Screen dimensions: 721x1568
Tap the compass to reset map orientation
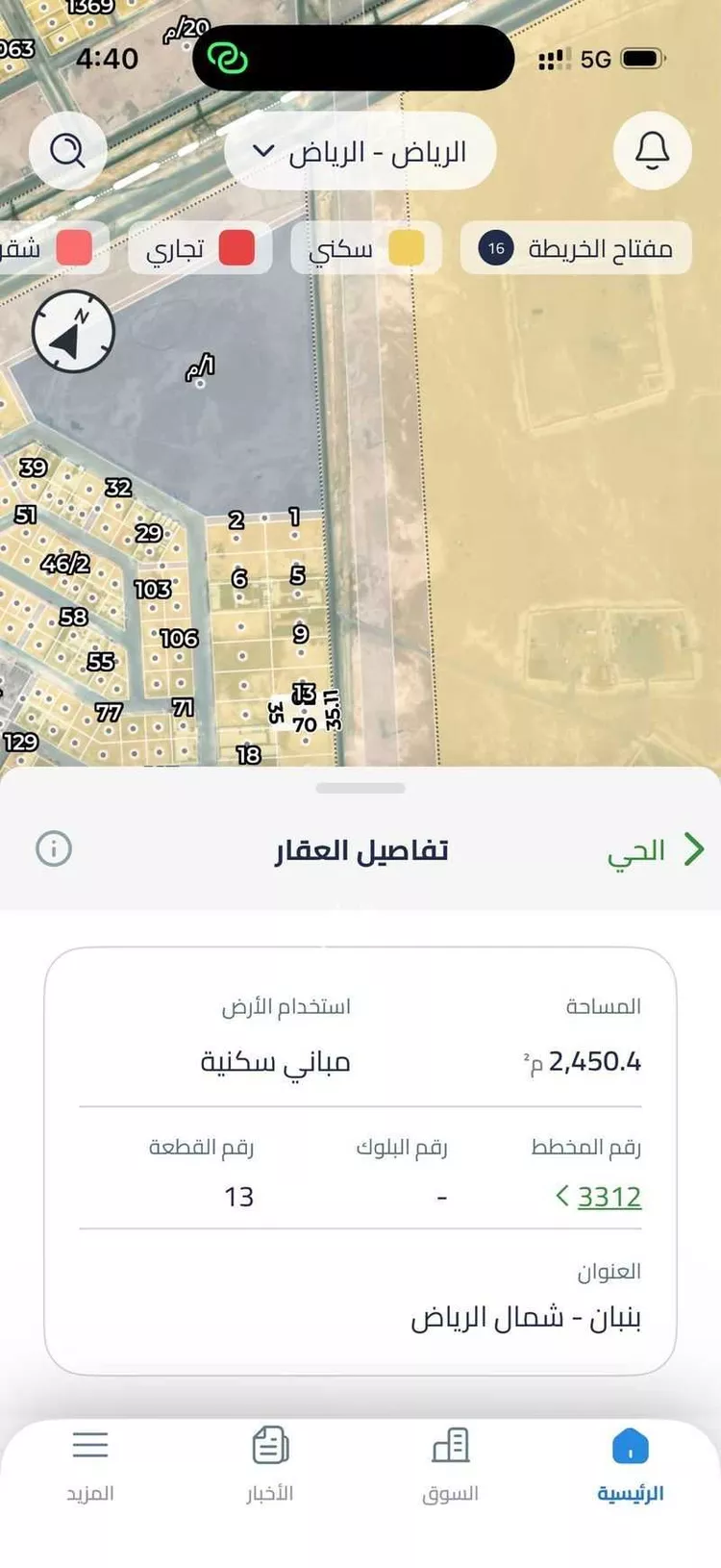point(73,331)
